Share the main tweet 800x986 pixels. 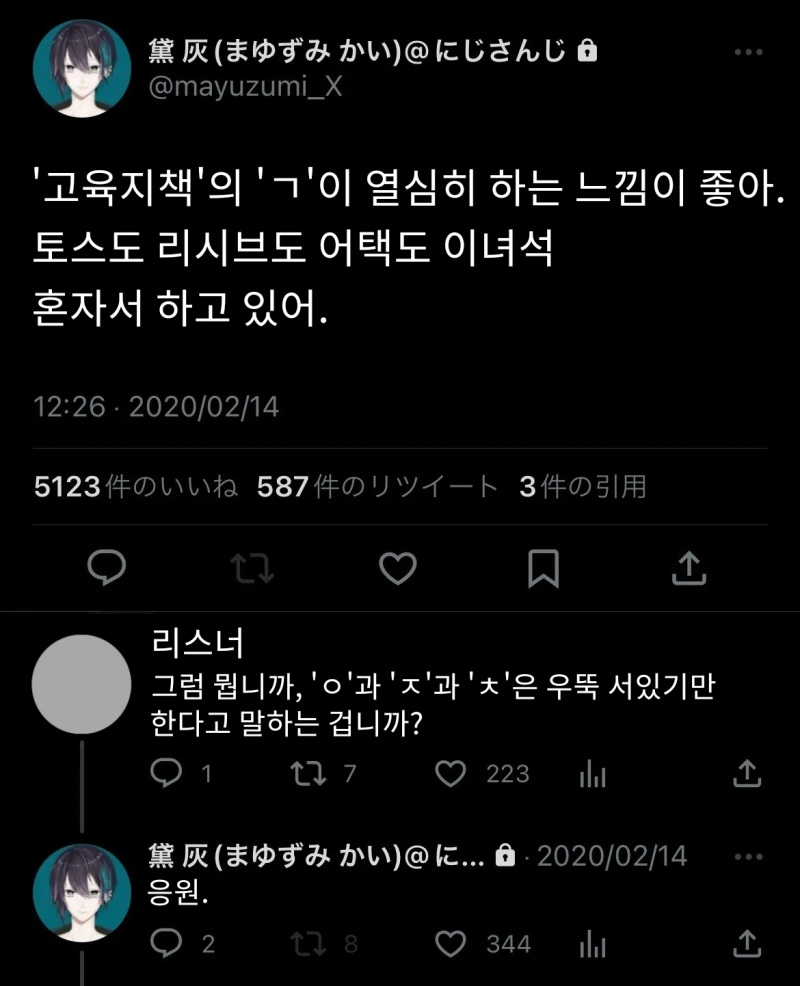click(688, 568)
